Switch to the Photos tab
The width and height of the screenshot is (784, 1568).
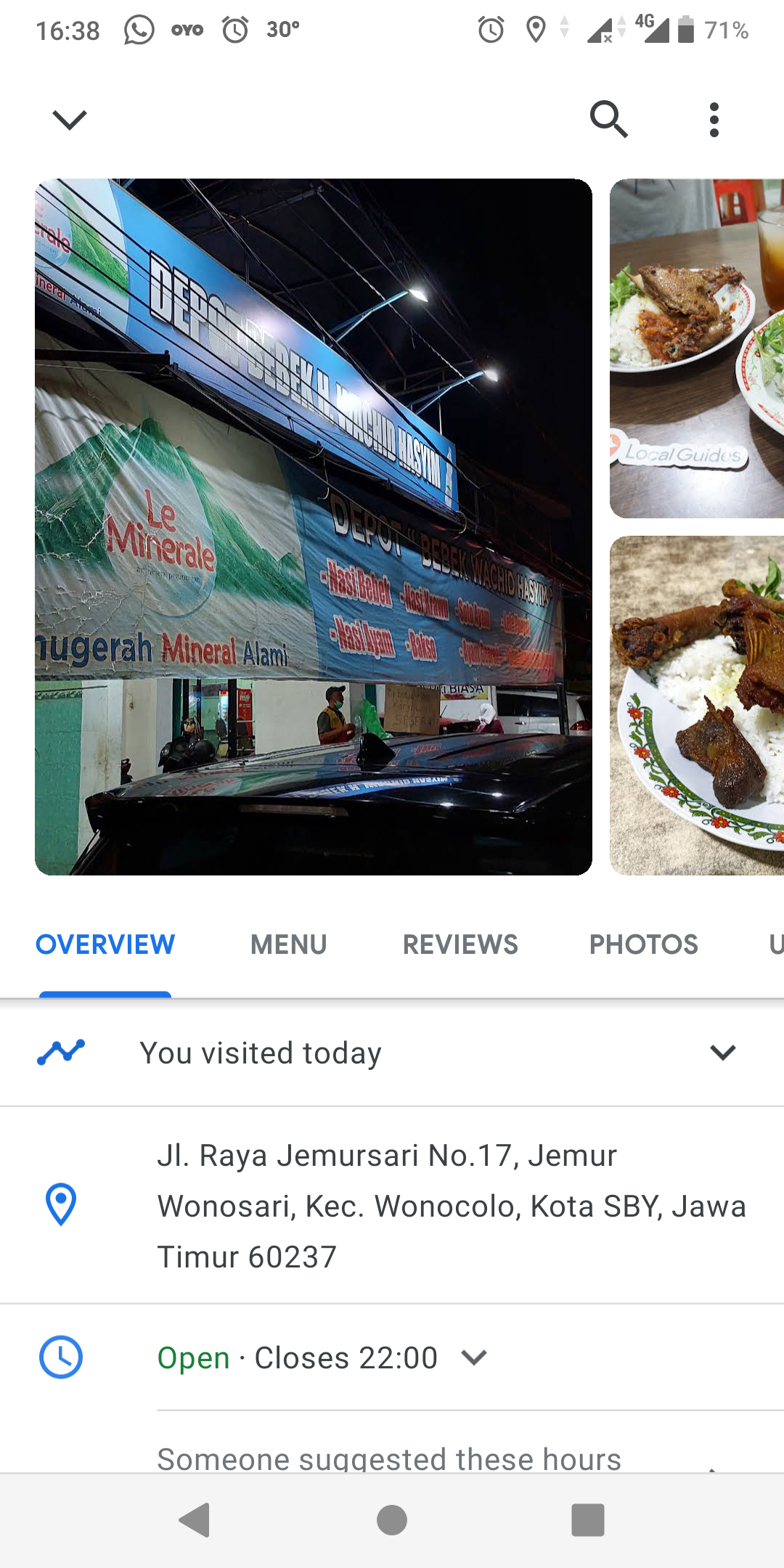(x=643, y=944)
